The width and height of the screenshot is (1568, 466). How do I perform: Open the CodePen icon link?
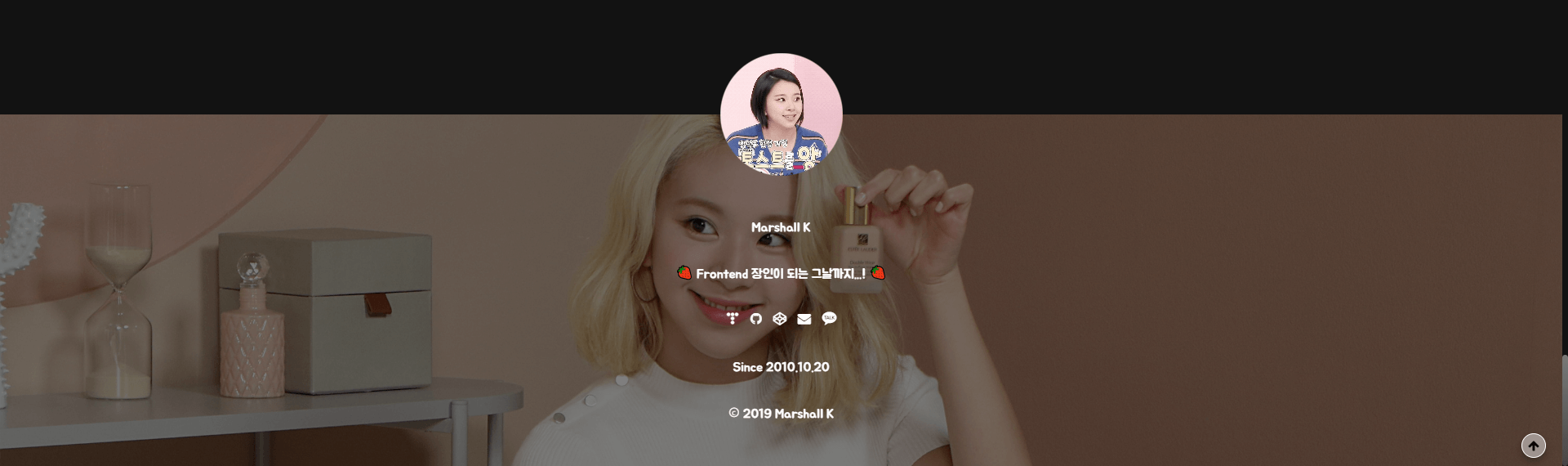780,319
